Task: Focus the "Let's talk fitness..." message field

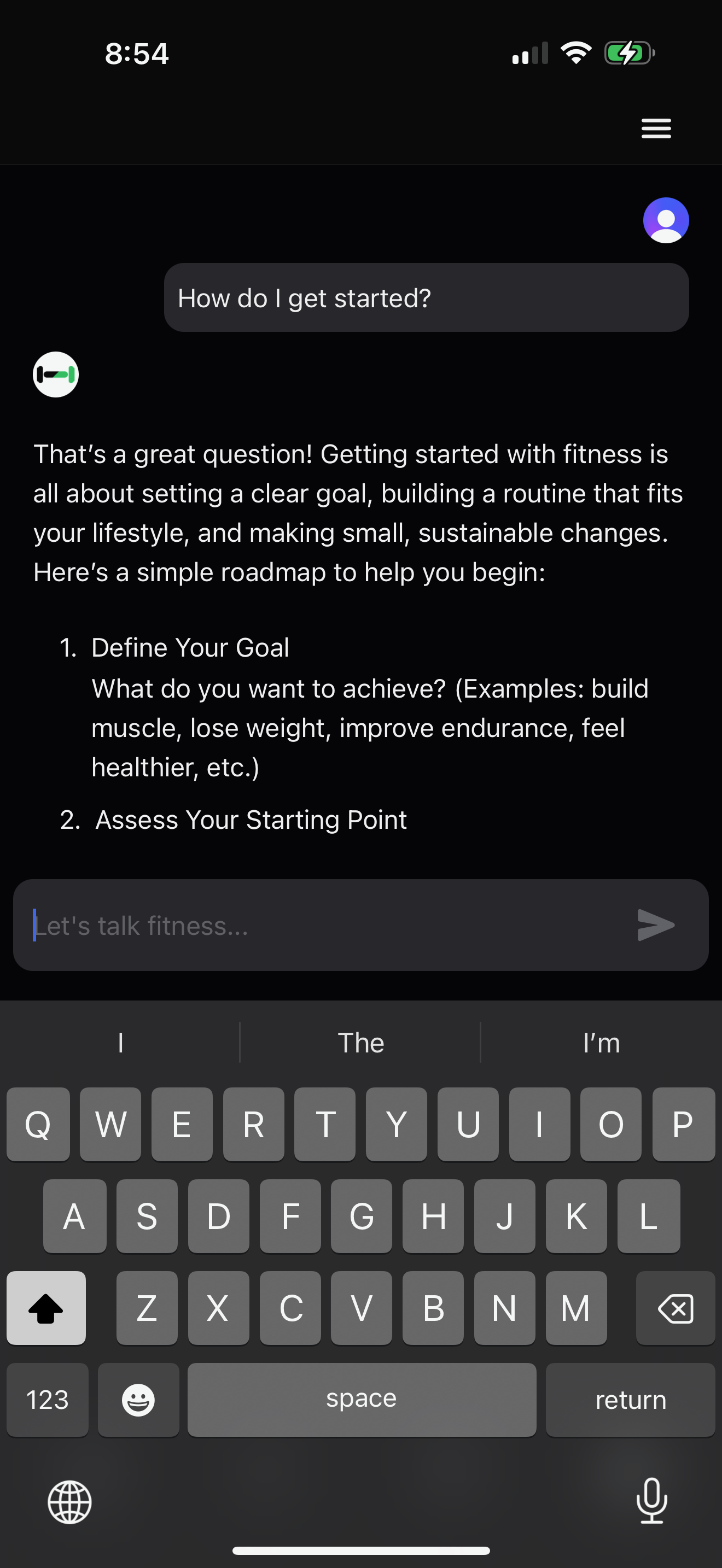Action: pyautogui.click(x=323, y=925)
